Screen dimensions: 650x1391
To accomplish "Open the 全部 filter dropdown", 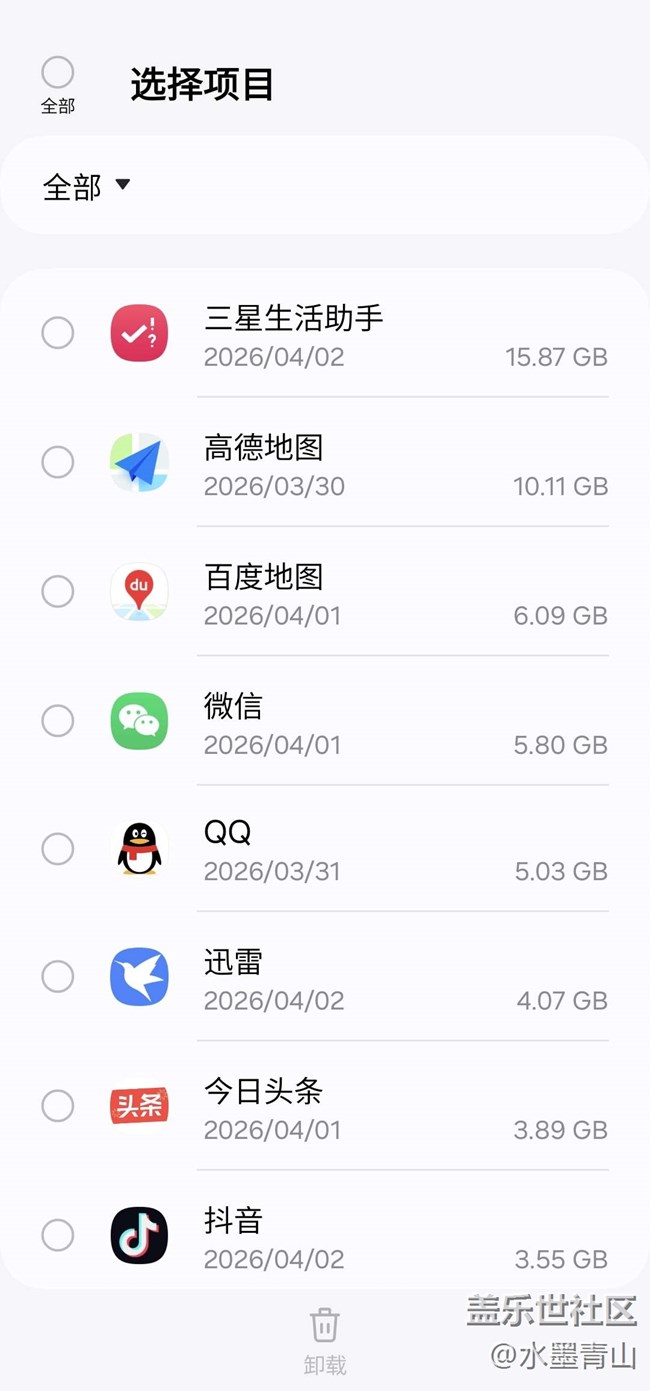I will (x=87, y=186).
